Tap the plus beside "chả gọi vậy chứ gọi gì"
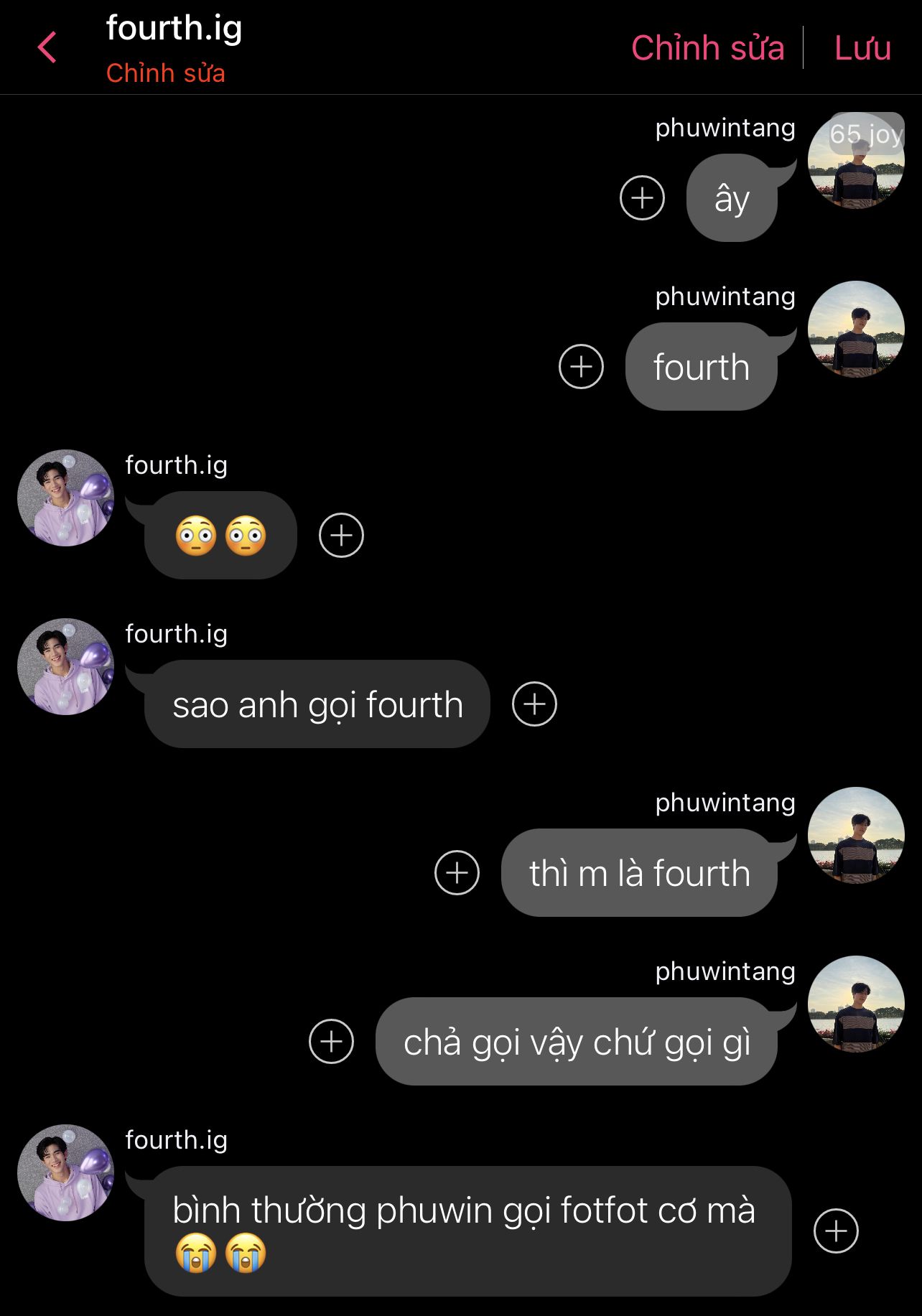The image size is (922, 1316). point(331,1041)
